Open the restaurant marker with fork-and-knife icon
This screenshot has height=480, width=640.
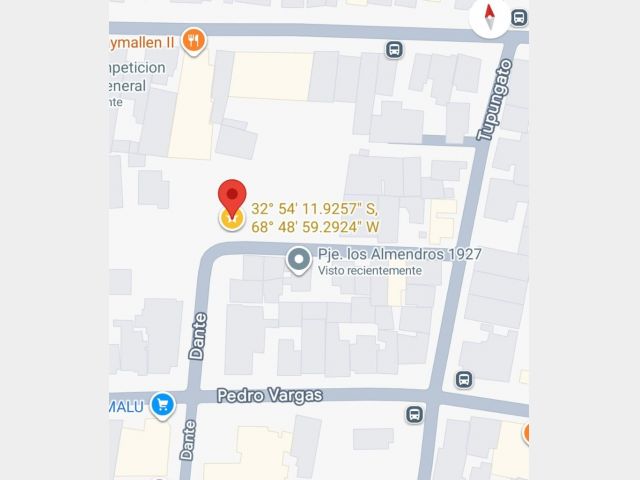click(195, 41)
